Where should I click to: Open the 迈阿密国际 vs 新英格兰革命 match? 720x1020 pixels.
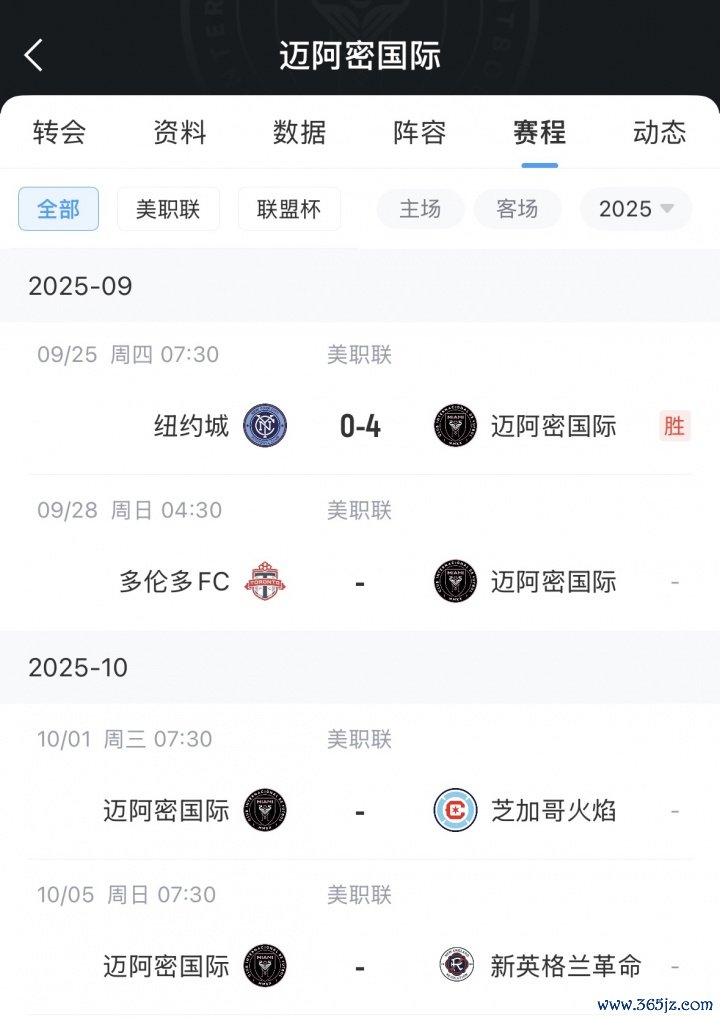[x=360, y=966]
